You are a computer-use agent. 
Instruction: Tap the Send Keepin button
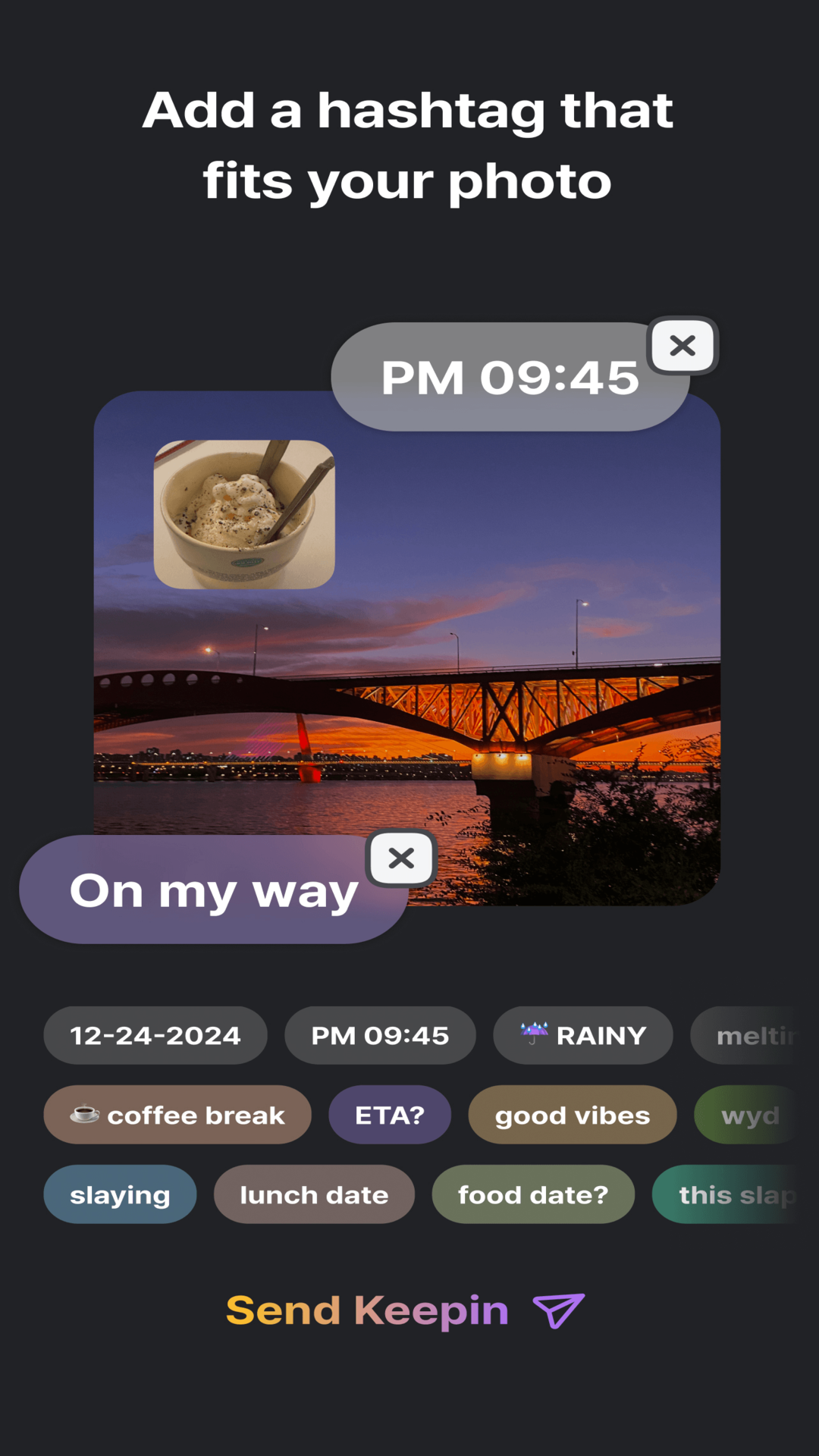click(x=406, y=1311)
